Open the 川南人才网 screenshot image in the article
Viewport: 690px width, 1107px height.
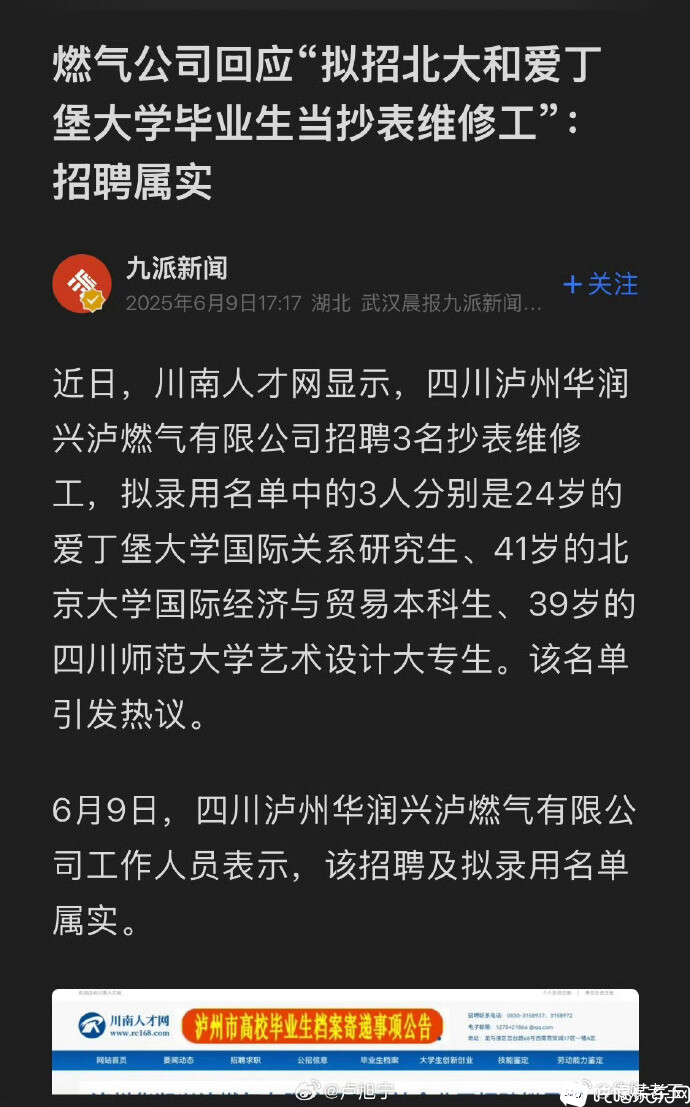point(345,1040)
